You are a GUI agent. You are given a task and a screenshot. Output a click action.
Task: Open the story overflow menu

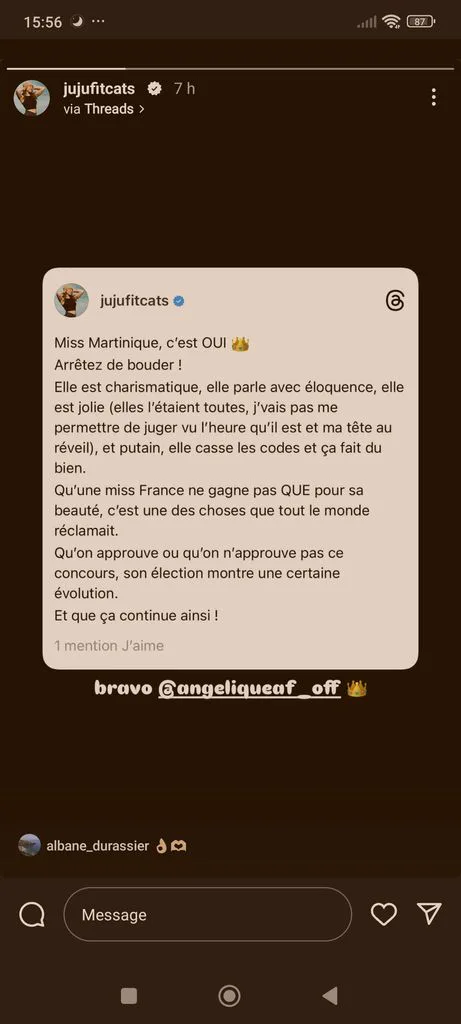434,97
